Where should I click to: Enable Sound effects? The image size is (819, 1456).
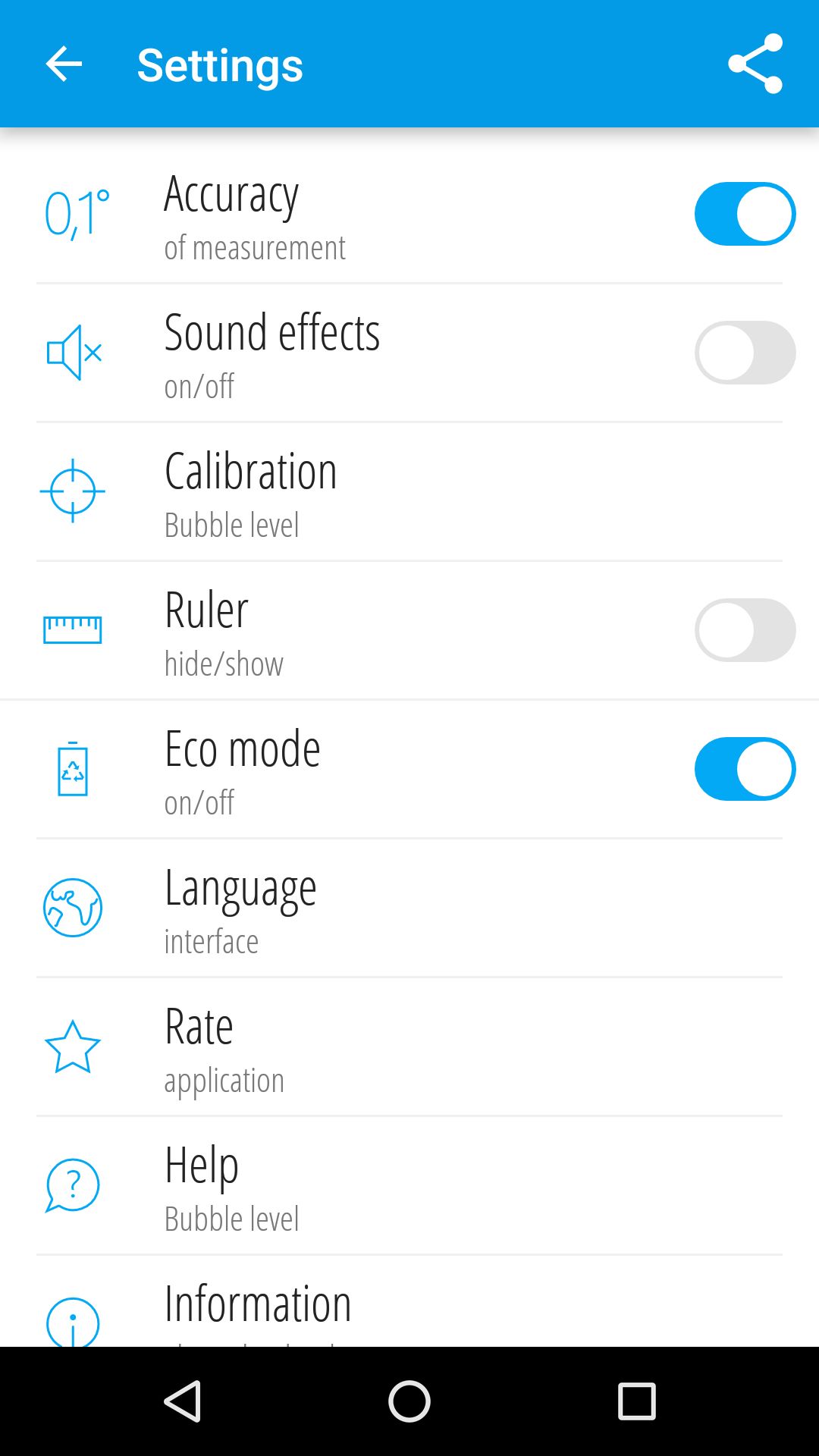pos(745,353)
